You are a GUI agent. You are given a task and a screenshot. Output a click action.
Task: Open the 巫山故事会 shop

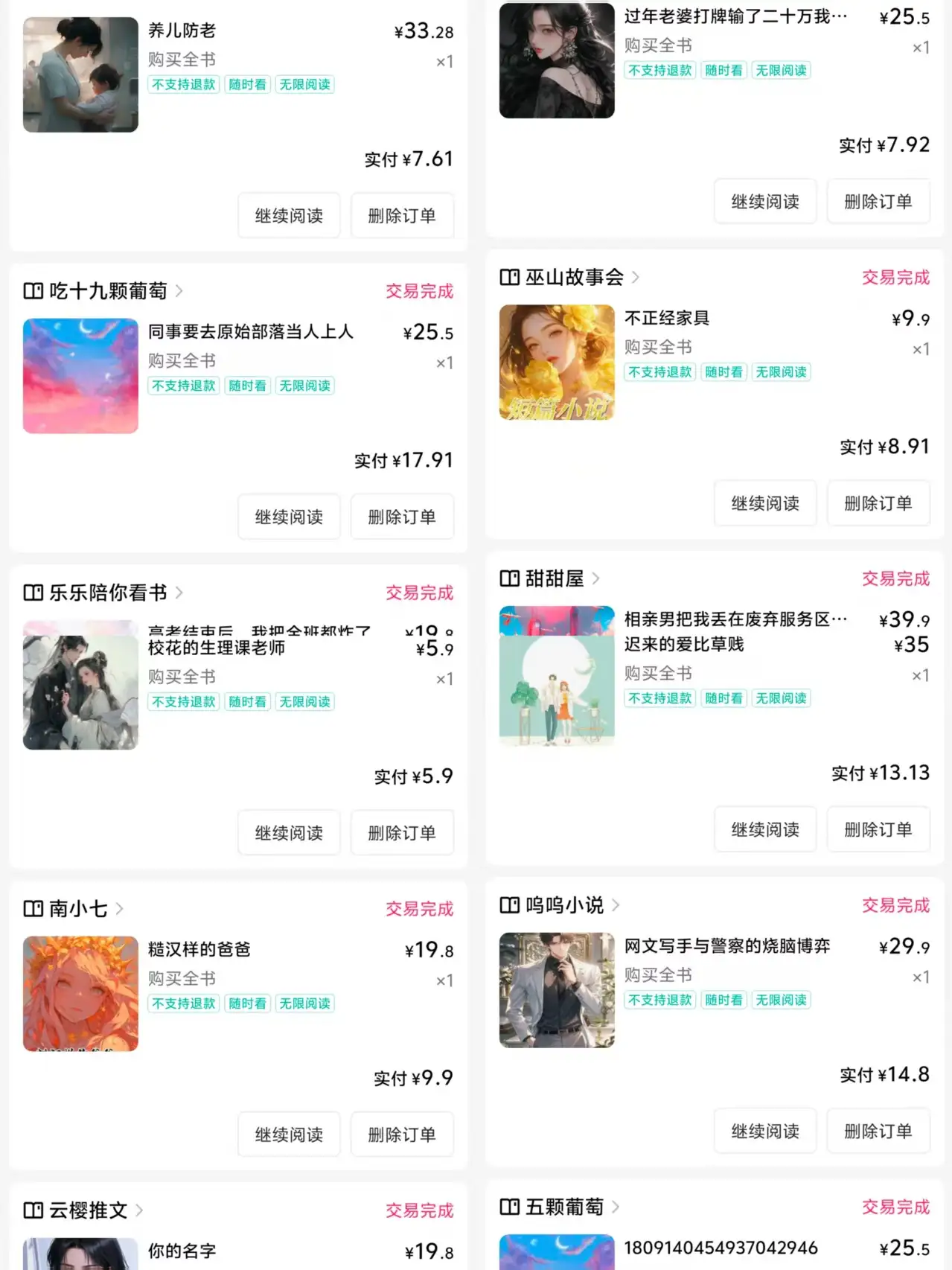[574, 278]
